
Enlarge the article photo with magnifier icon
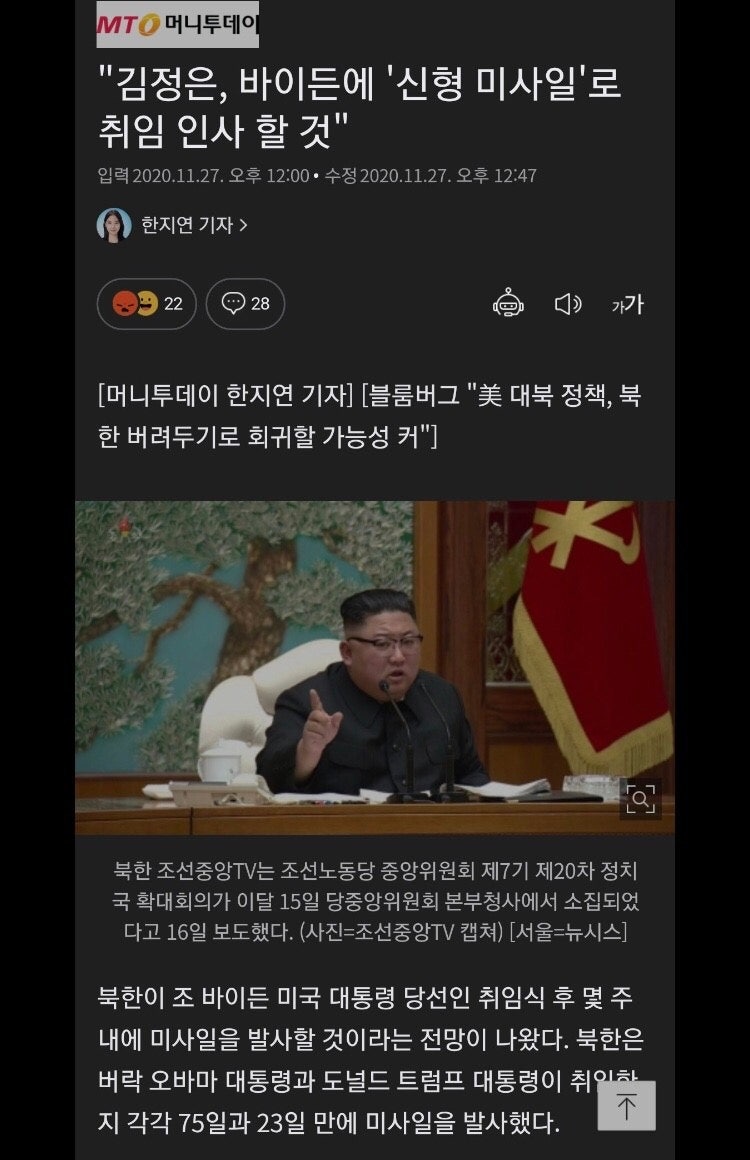(641, 799)
